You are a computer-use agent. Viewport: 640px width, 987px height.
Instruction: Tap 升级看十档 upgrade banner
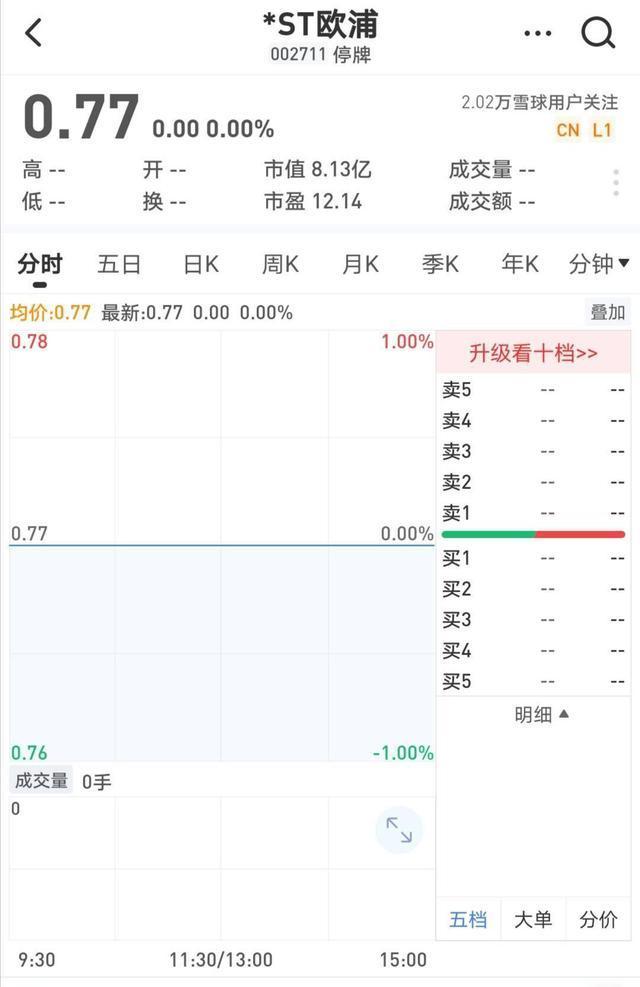[533, 353]
